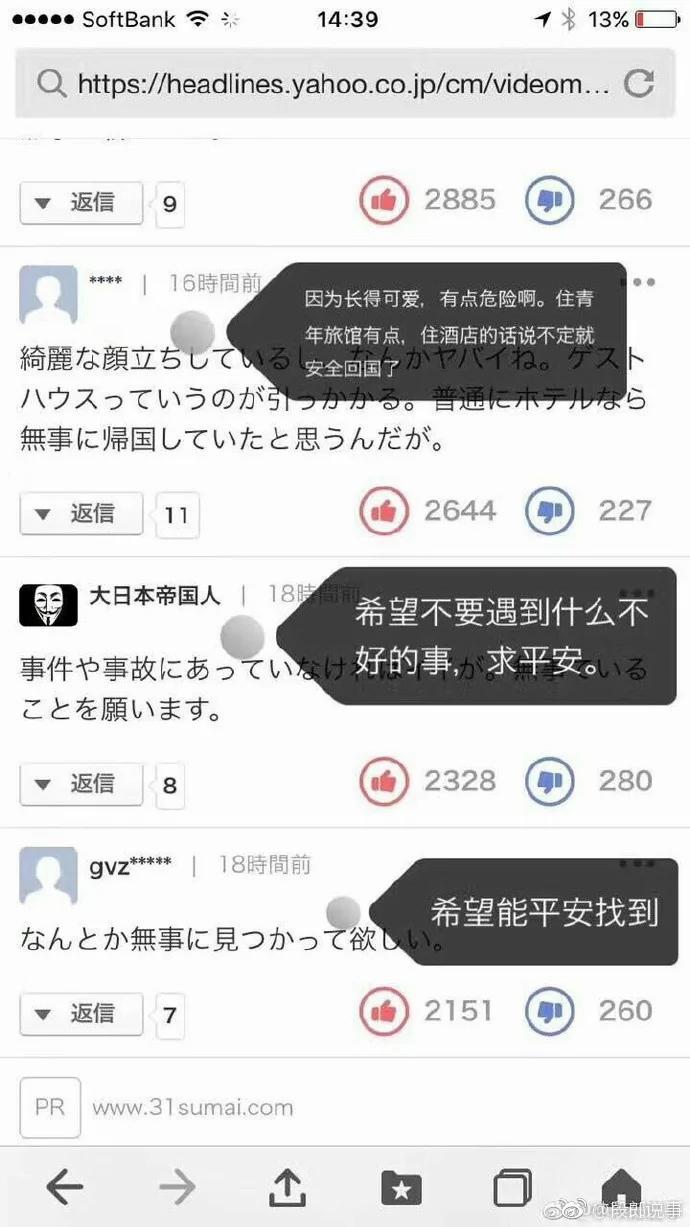
Task: Dislike 大日本帝国人's comment
Action: pyautogui.click(x=550, y=781)
